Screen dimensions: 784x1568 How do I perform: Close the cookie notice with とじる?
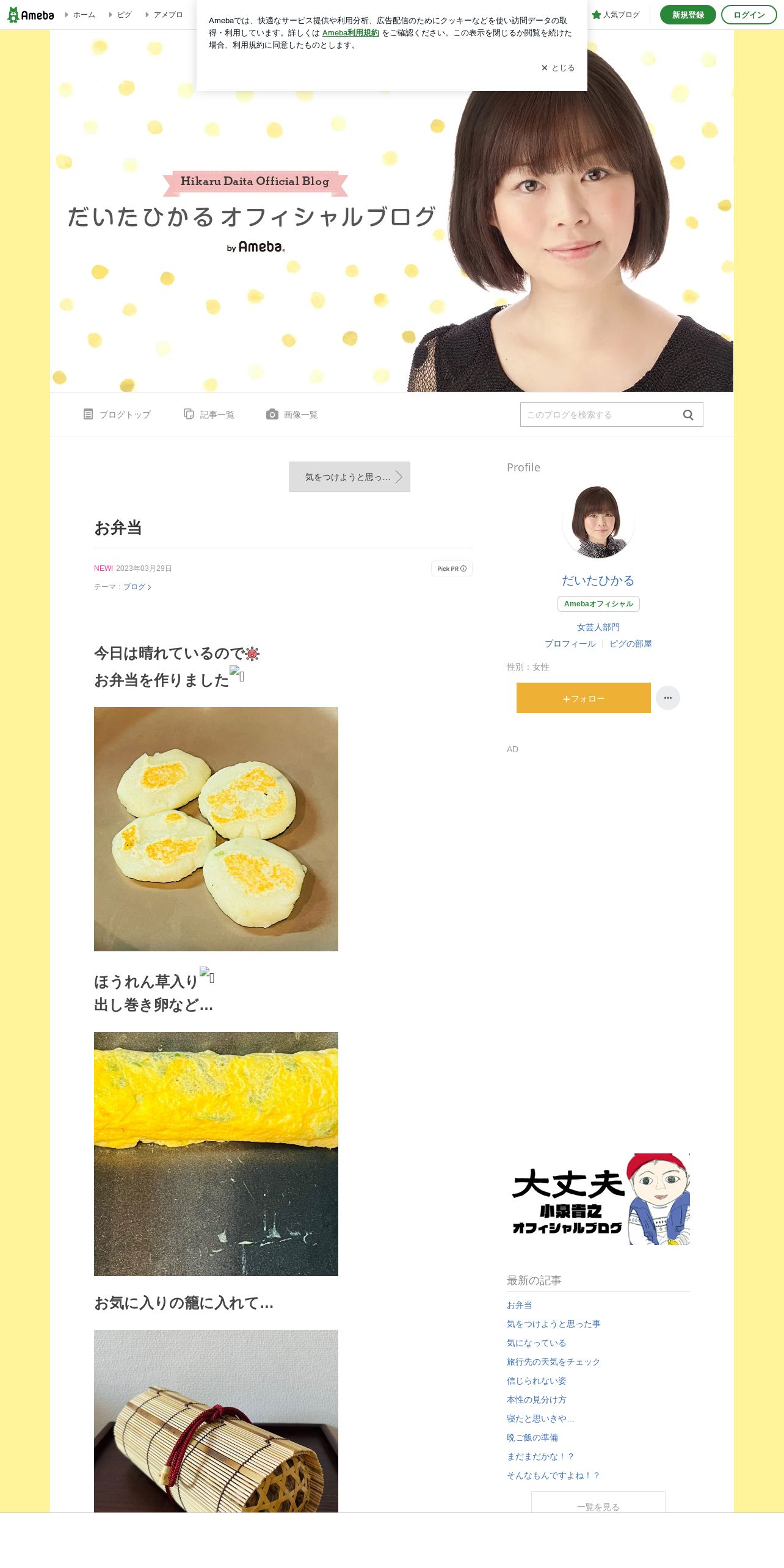click(x=558, y=68)
